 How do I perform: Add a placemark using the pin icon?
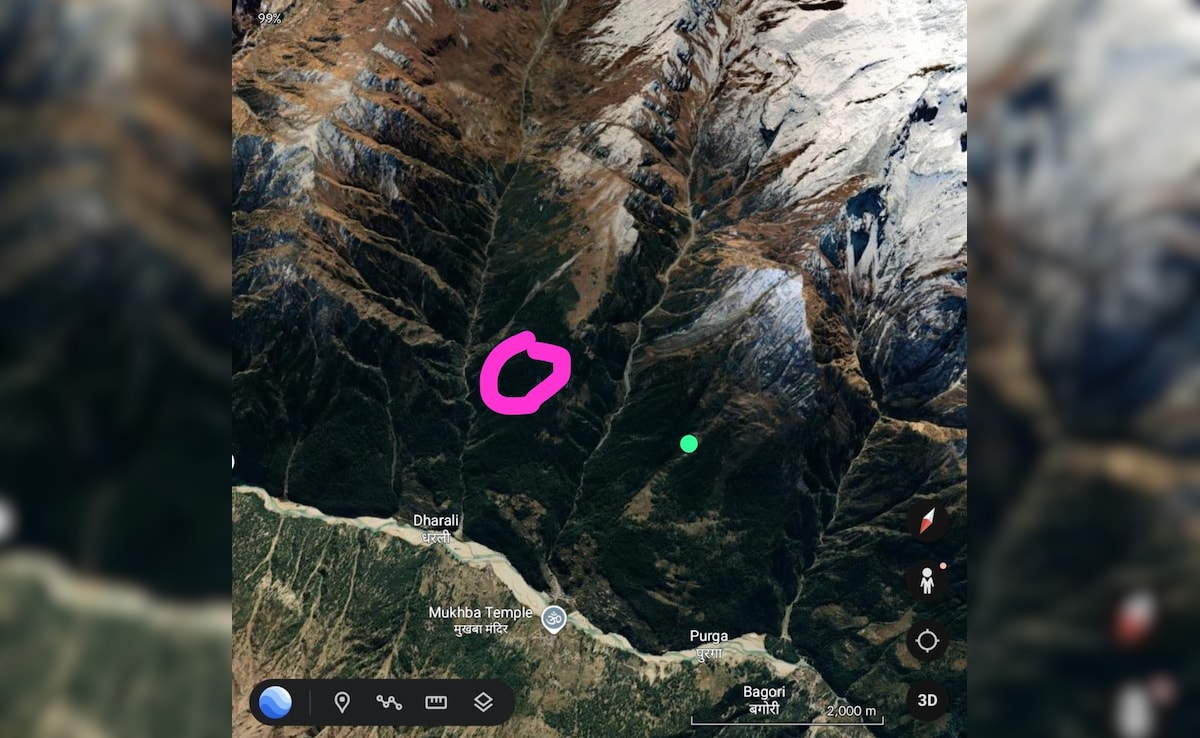(342, 702)
